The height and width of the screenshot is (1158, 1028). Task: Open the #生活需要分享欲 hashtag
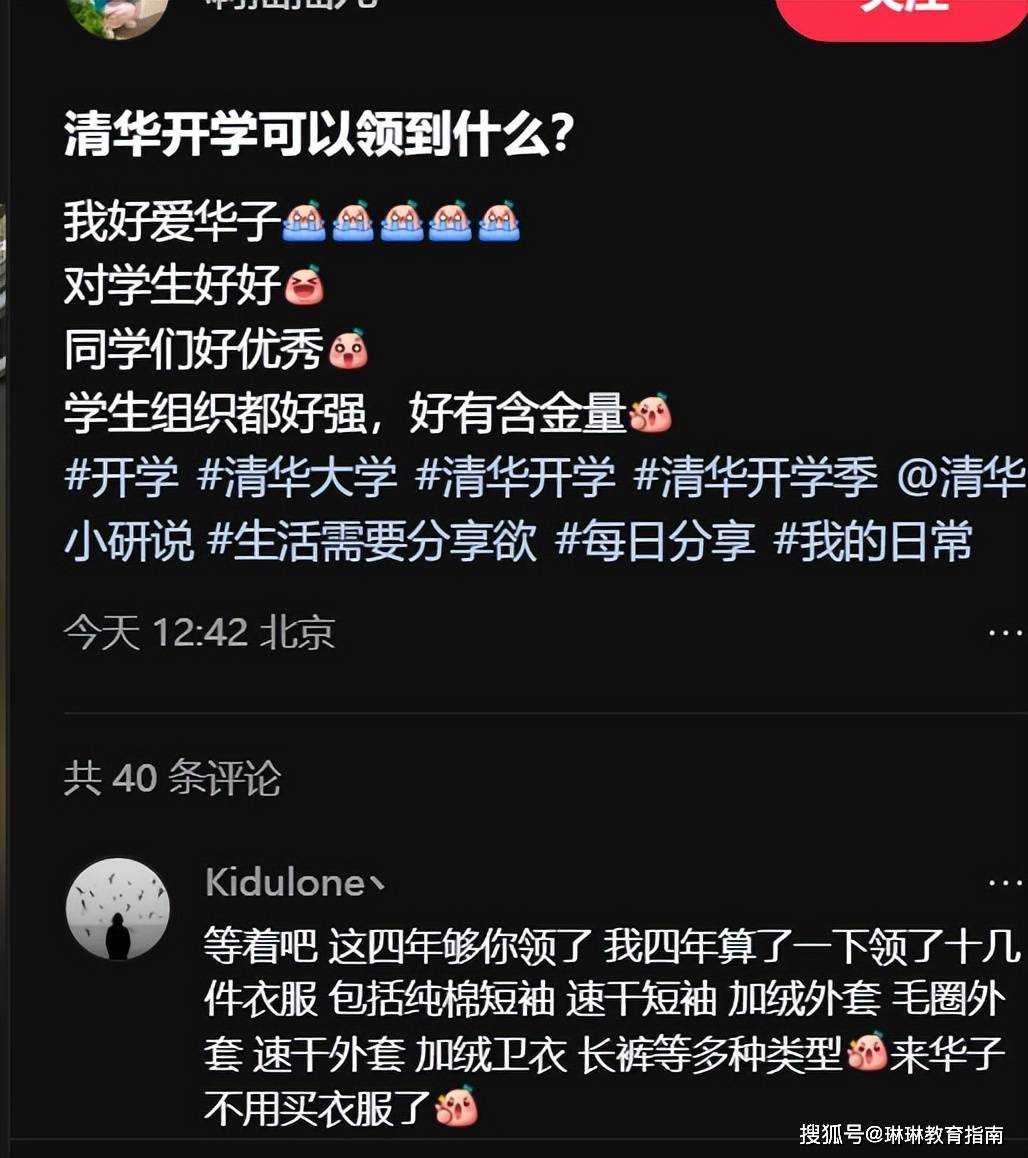point(372,542)
